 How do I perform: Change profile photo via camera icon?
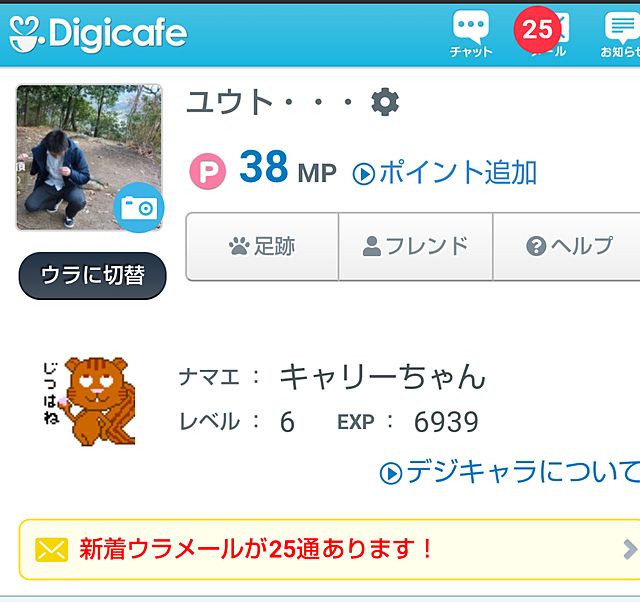[x=139, y=207]
